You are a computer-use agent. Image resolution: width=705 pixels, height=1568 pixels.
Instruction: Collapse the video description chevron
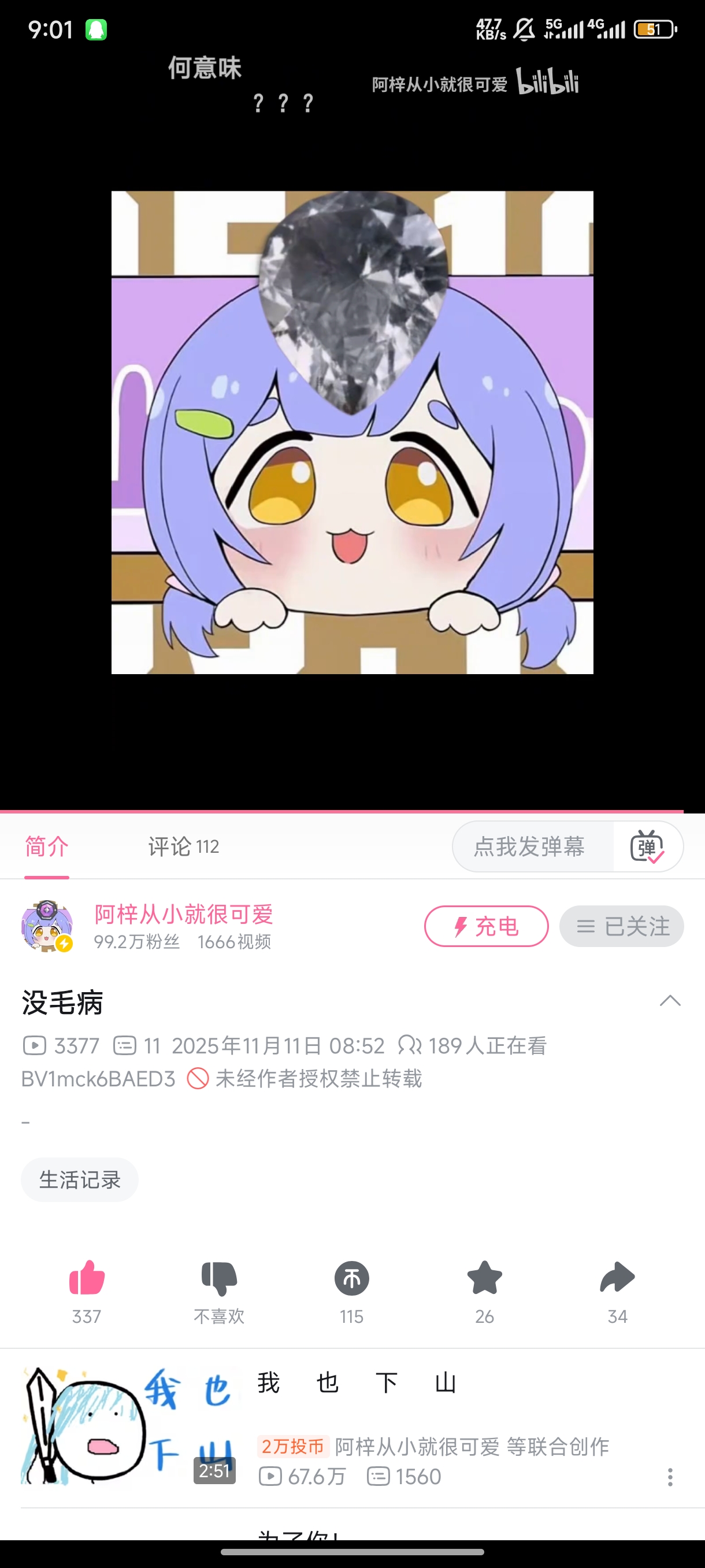670,1001
